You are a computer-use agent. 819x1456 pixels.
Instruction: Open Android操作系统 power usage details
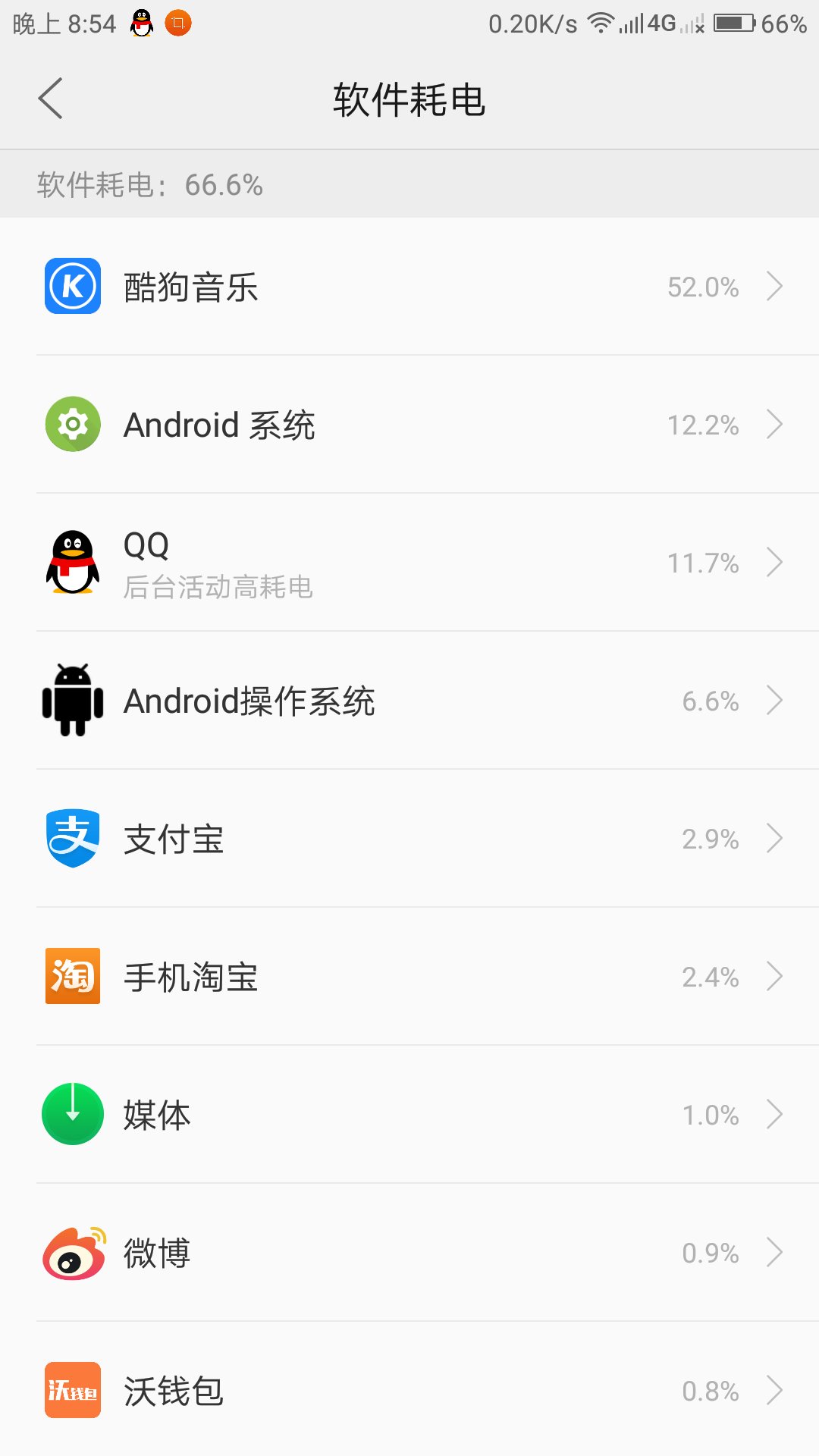point(409,701)
